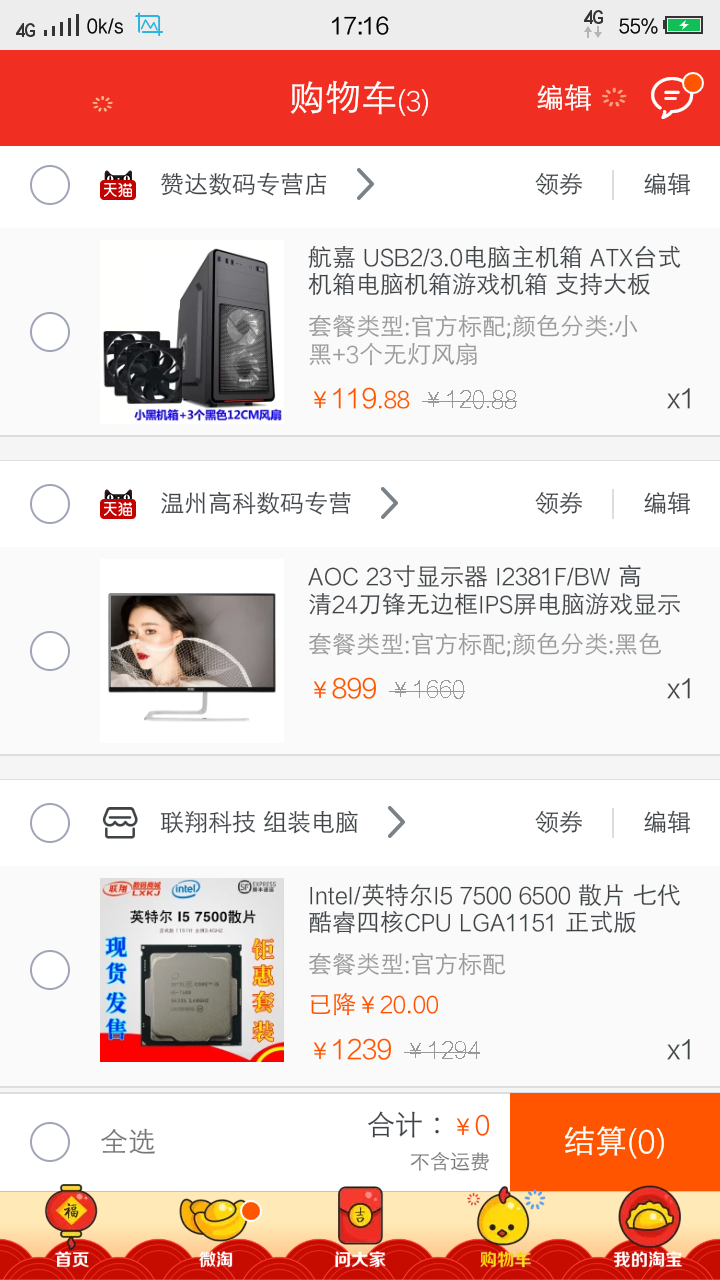Viewport: 720px width, 1280px height.
Task: Get coupons for 赞达数码专营店
Action: [559, 185]
